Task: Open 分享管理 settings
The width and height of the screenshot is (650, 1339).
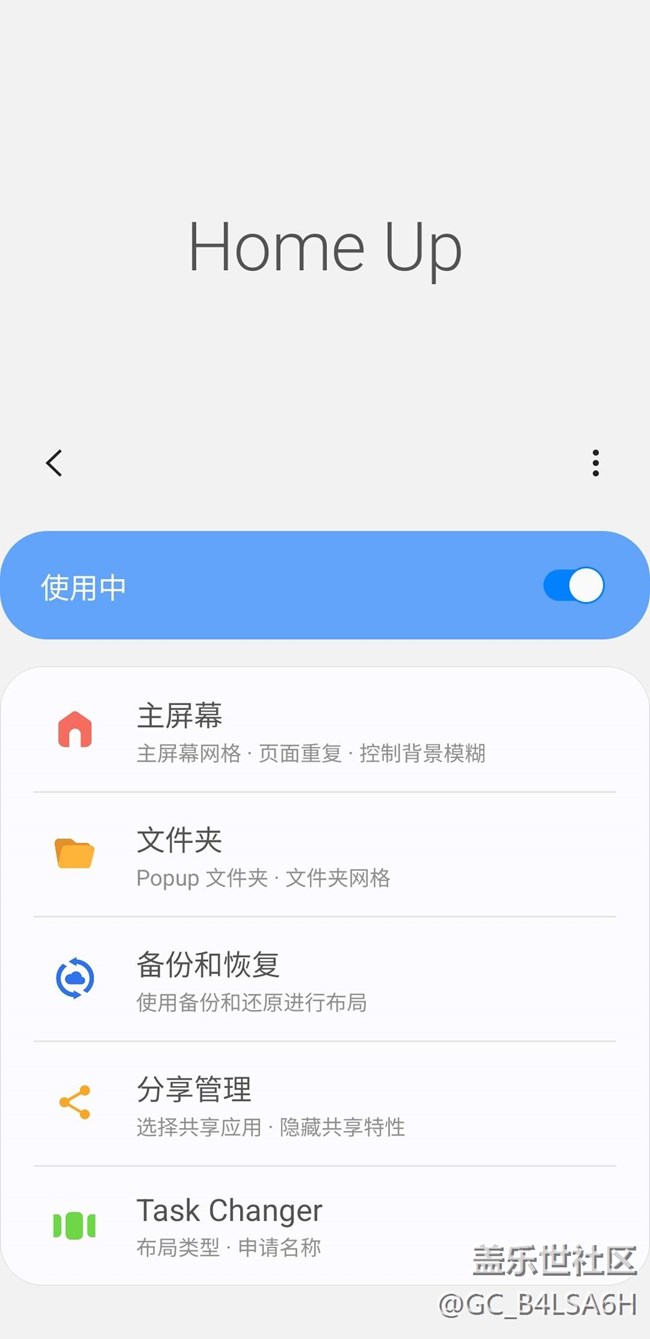Action: [325, 1103]
